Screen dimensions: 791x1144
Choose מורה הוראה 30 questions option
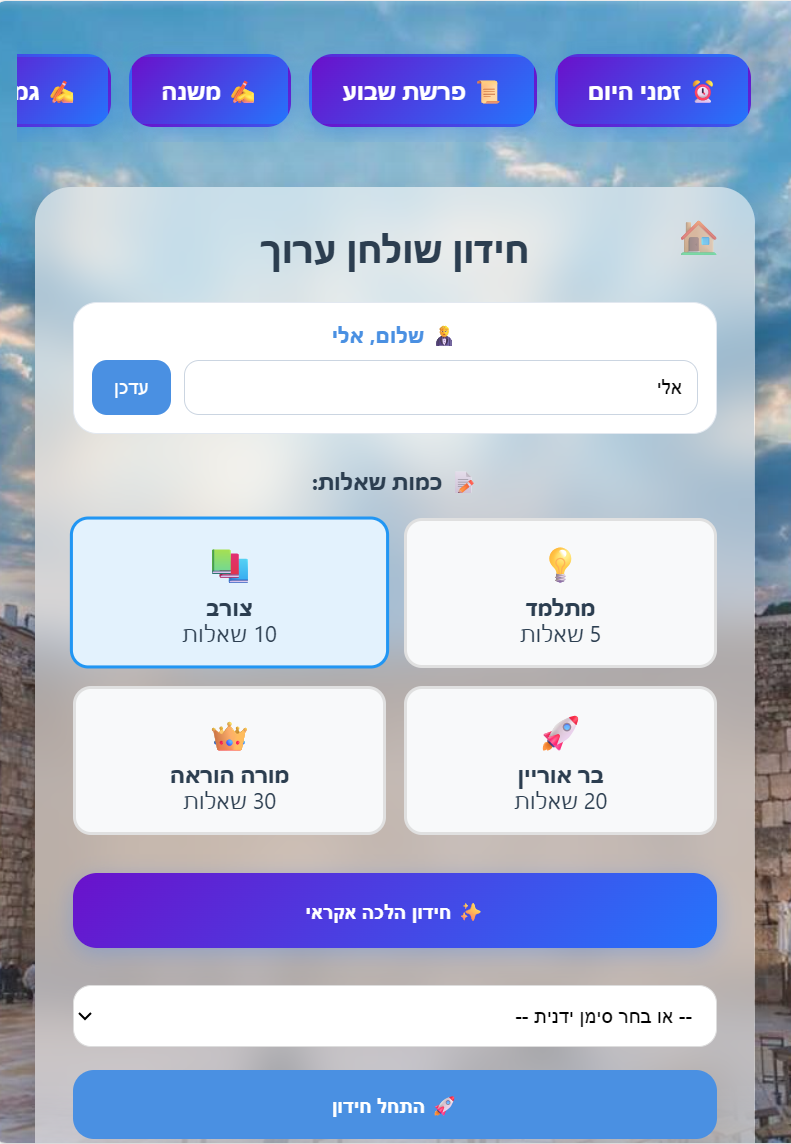(229, 760)
